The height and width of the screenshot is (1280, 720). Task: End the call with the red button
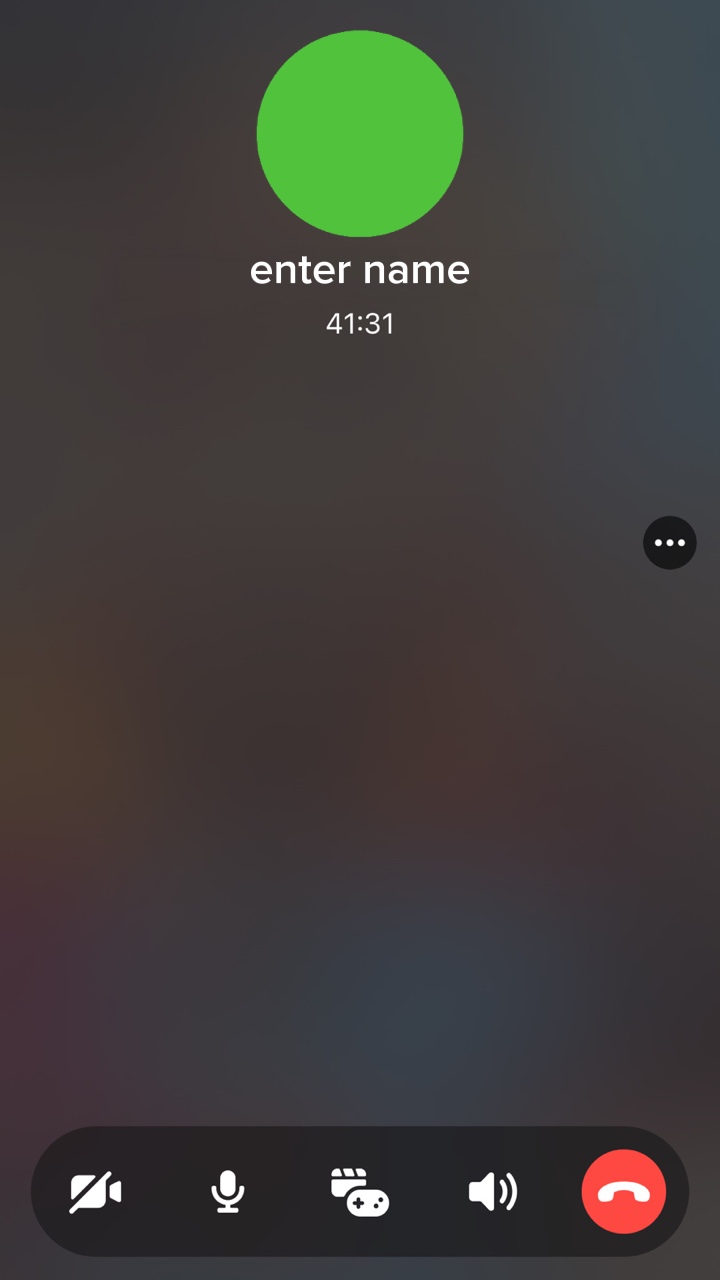[x=624, y=1192]
